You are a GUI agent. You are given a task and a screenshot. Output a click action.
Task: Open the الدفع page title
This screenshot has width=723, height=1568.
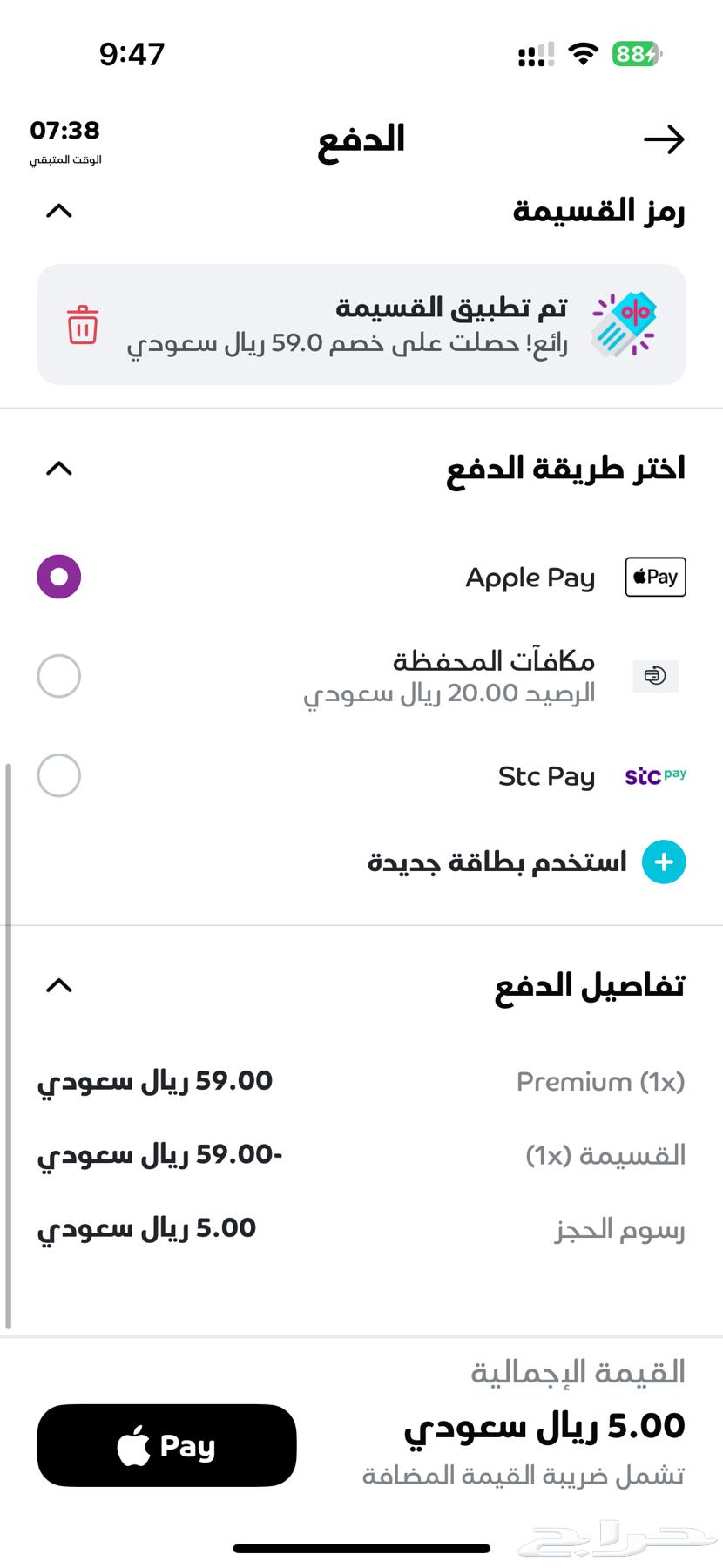pyautogui.click(x=360, y=139)
